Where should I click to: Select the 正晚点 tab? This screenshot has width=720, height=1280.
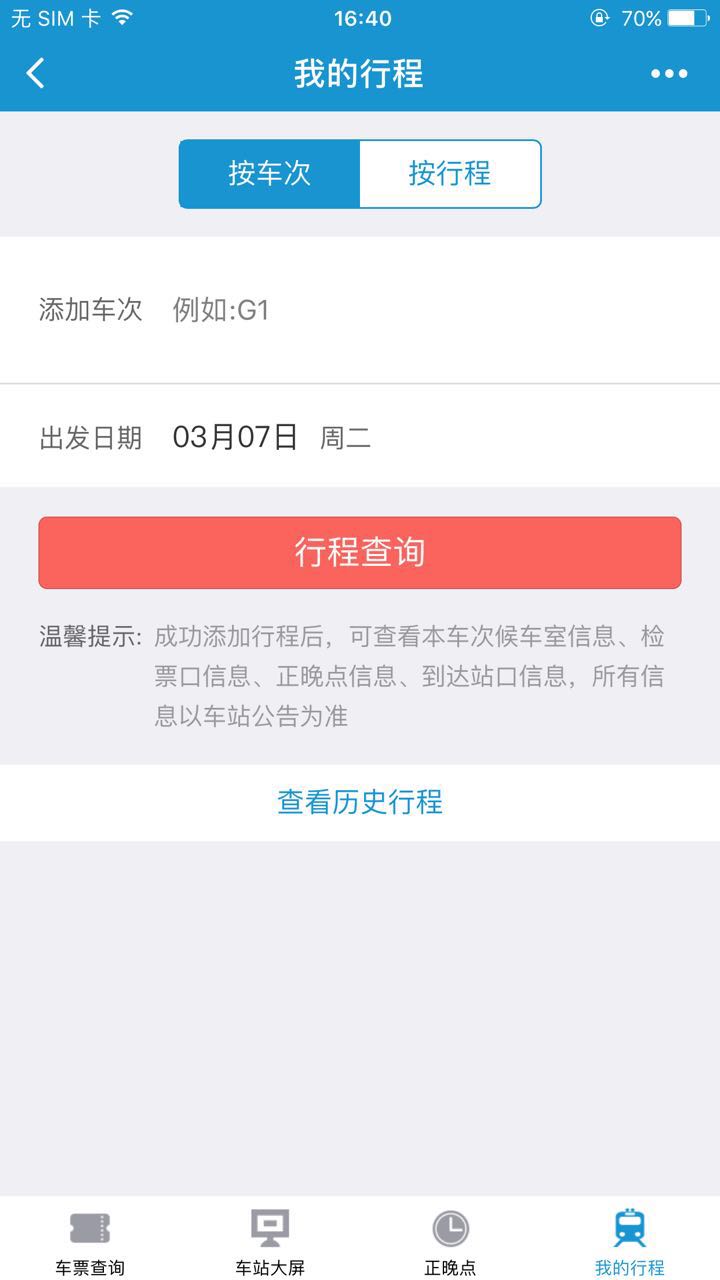coord(450,1240)
